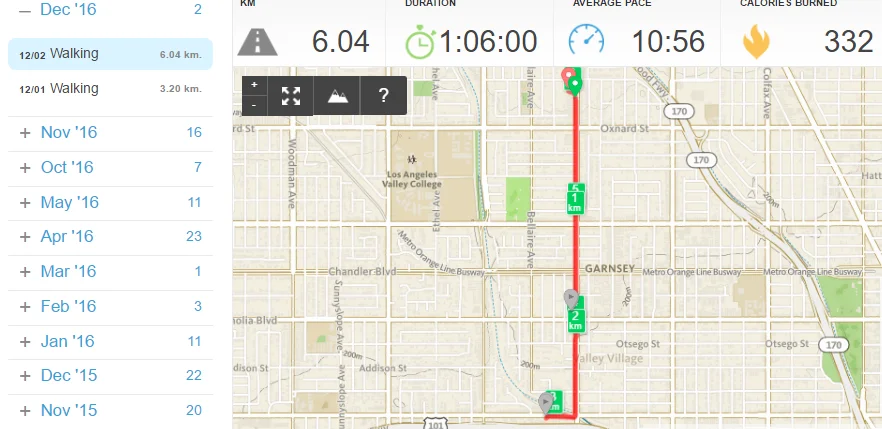882x429 pixels.
Task: Toggle the terrain map view
Action: [337, 96]
